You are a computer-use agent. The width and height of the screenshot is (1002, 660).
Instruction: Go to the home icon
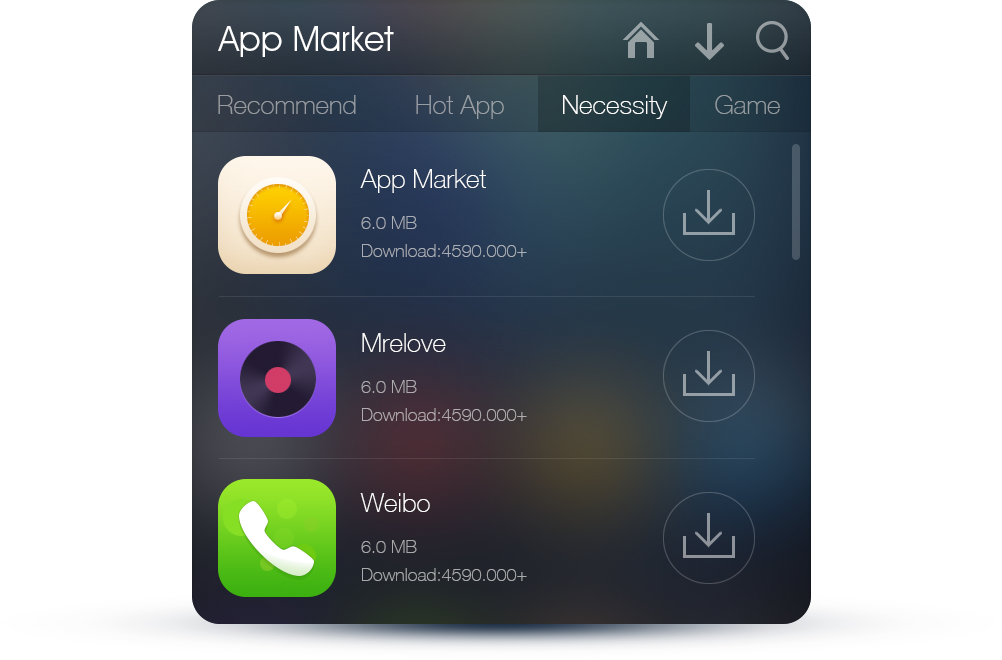point(641,41)
